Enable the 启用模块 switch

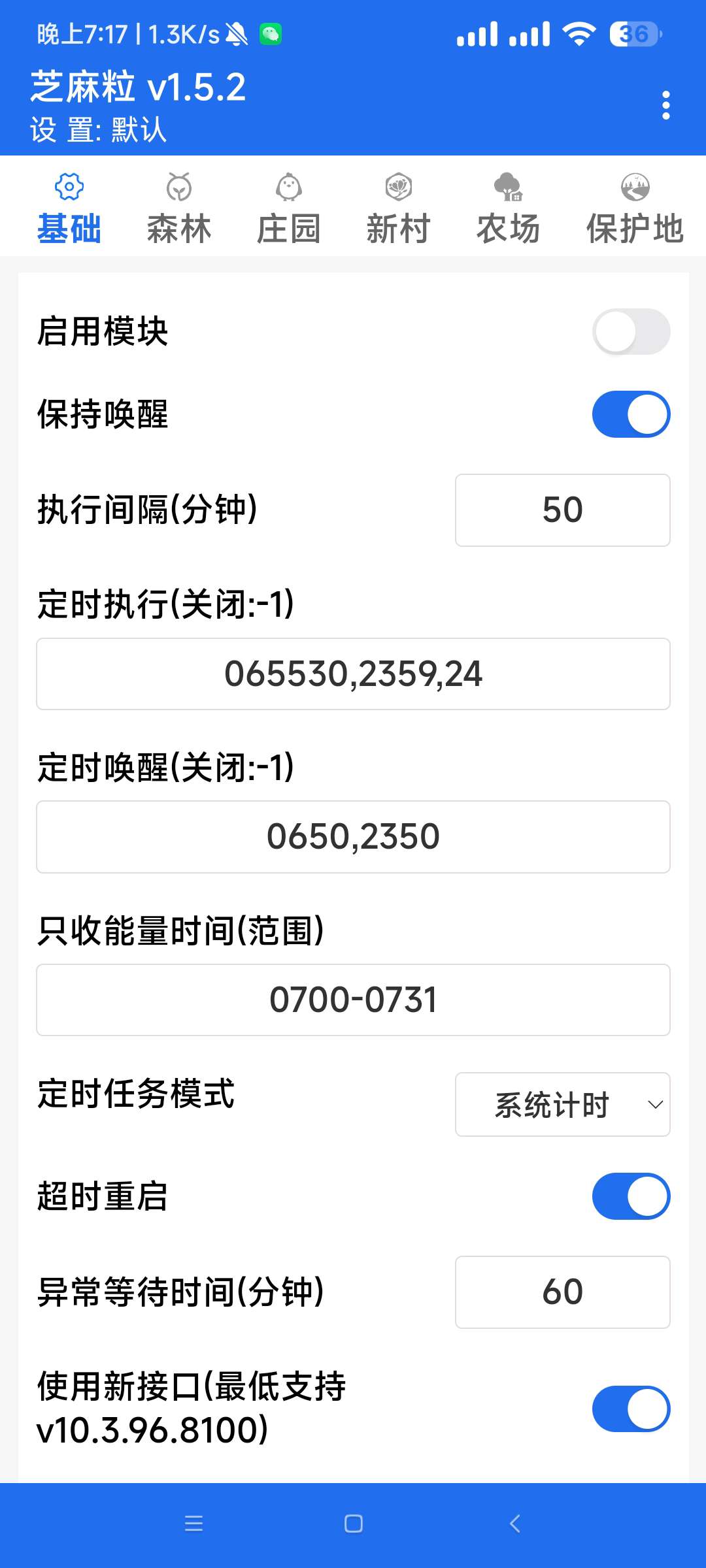click(630, 332)
